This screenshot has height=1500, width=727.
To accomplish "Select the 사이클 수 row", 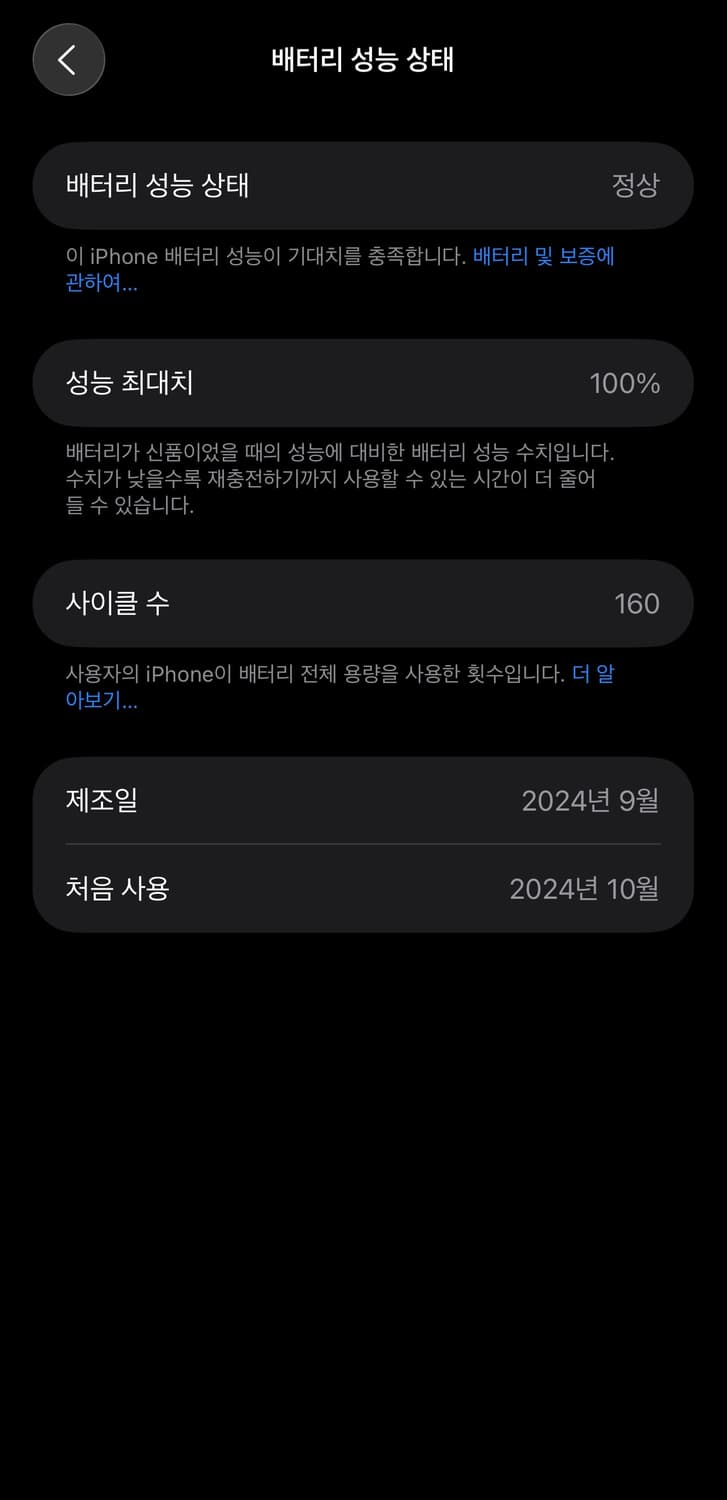I will click(x=363, y=603).
